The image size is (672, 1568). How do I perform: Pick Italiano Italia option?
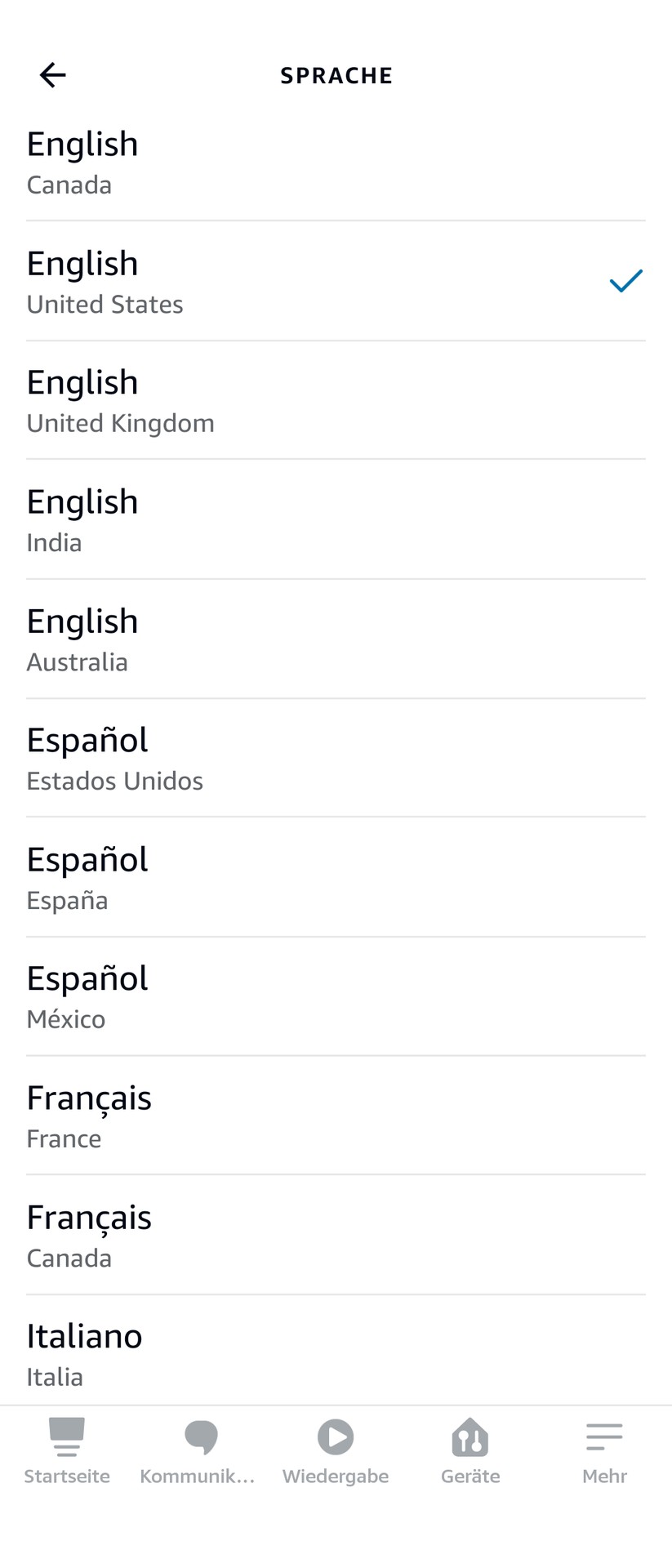pyautogui.click(x=335, y=1353)
